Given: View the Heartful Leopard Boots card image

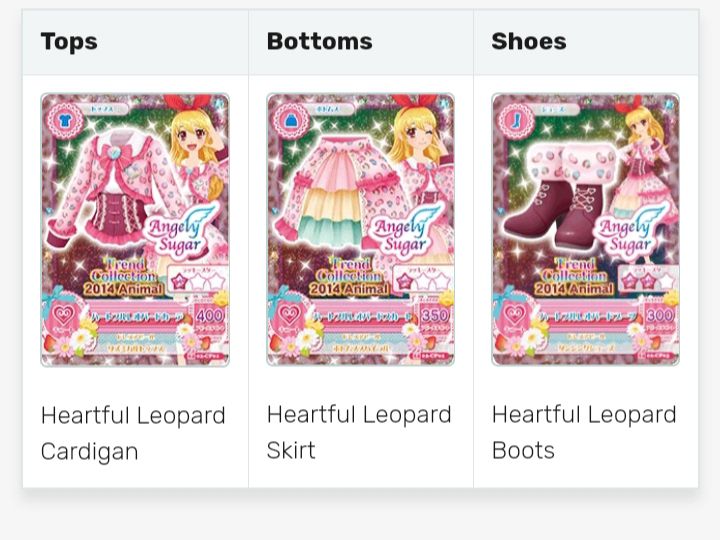Looking at the screenshot, I should point(585,230).
